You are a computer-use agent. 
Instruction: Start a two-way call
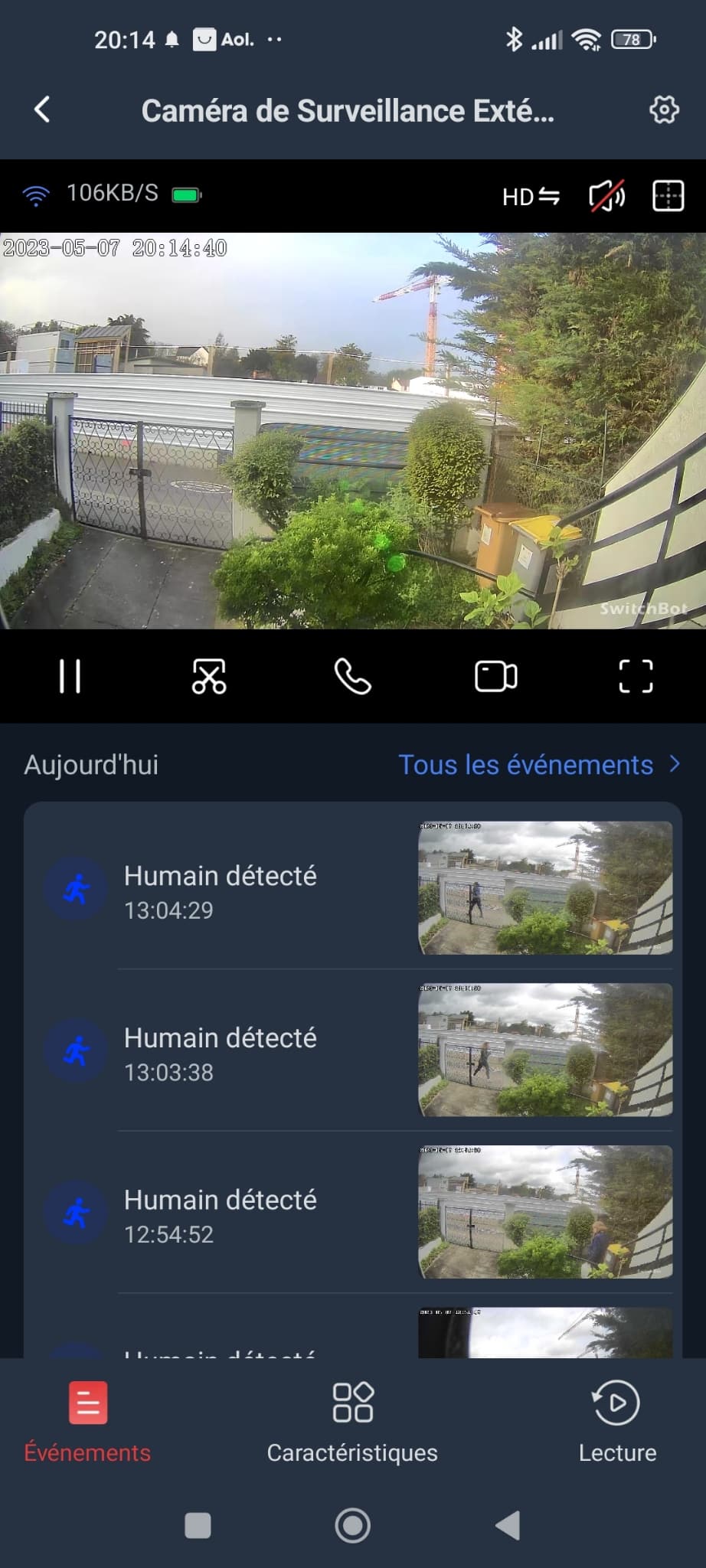tap(352, 676)
